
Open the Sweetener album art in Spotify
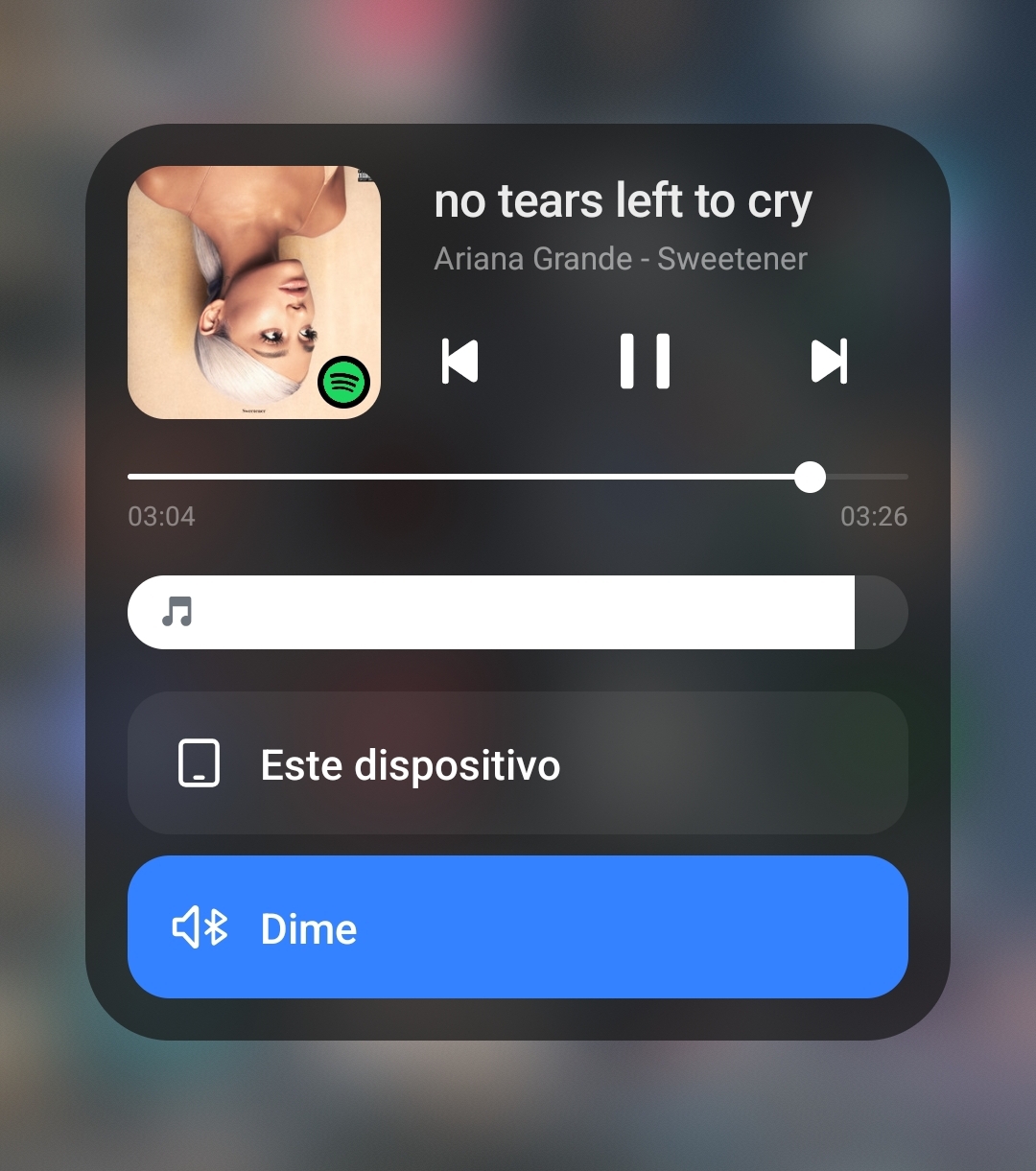point(254,293)
